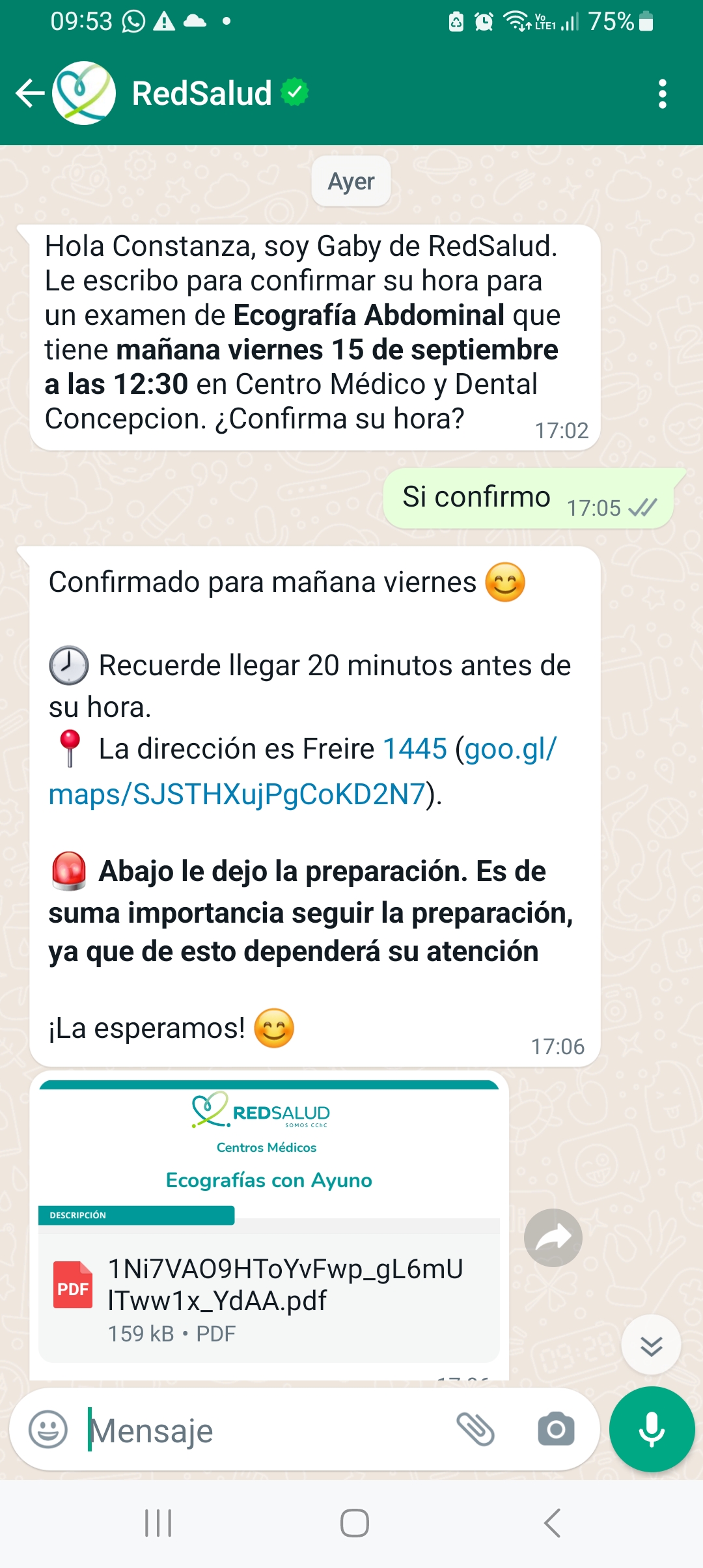Viewport: 703px width, 1568px height.
Task: Open RedSalud contact profile
Action: coord(202,93)
